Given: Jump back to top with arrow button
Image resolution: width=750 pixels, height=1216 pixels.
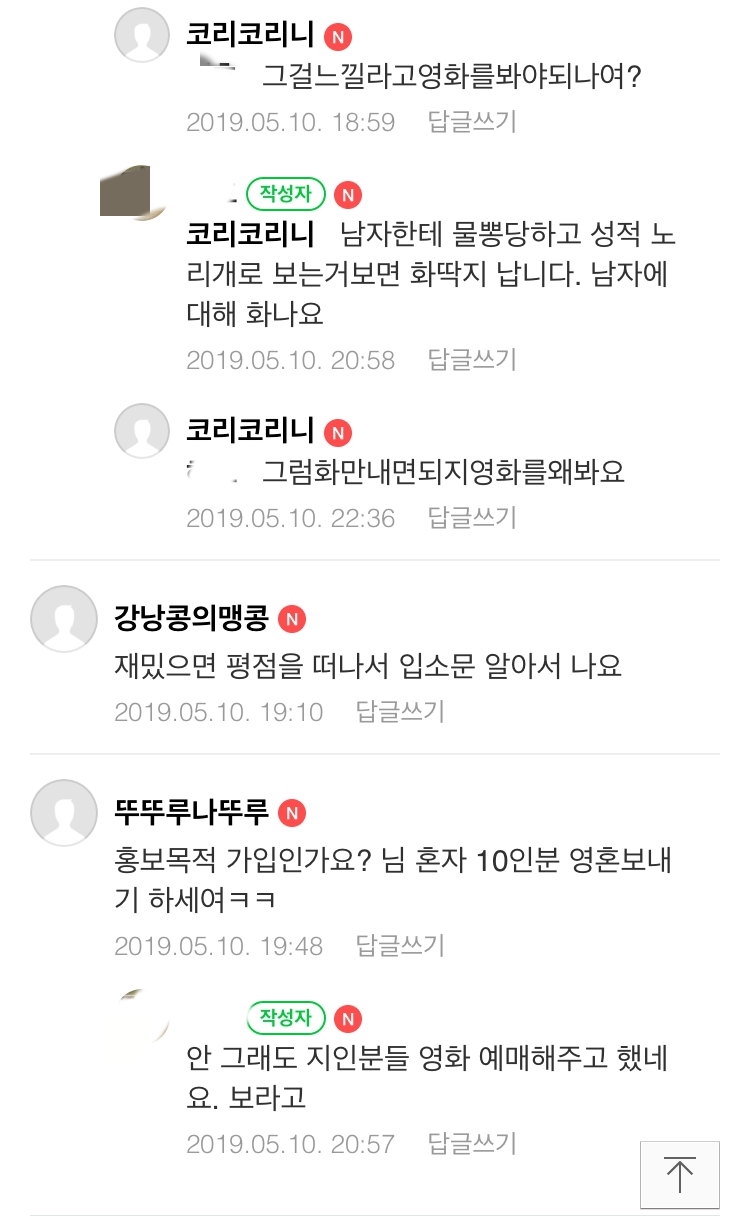Looking at the screenshot, I should [680, 1174].
